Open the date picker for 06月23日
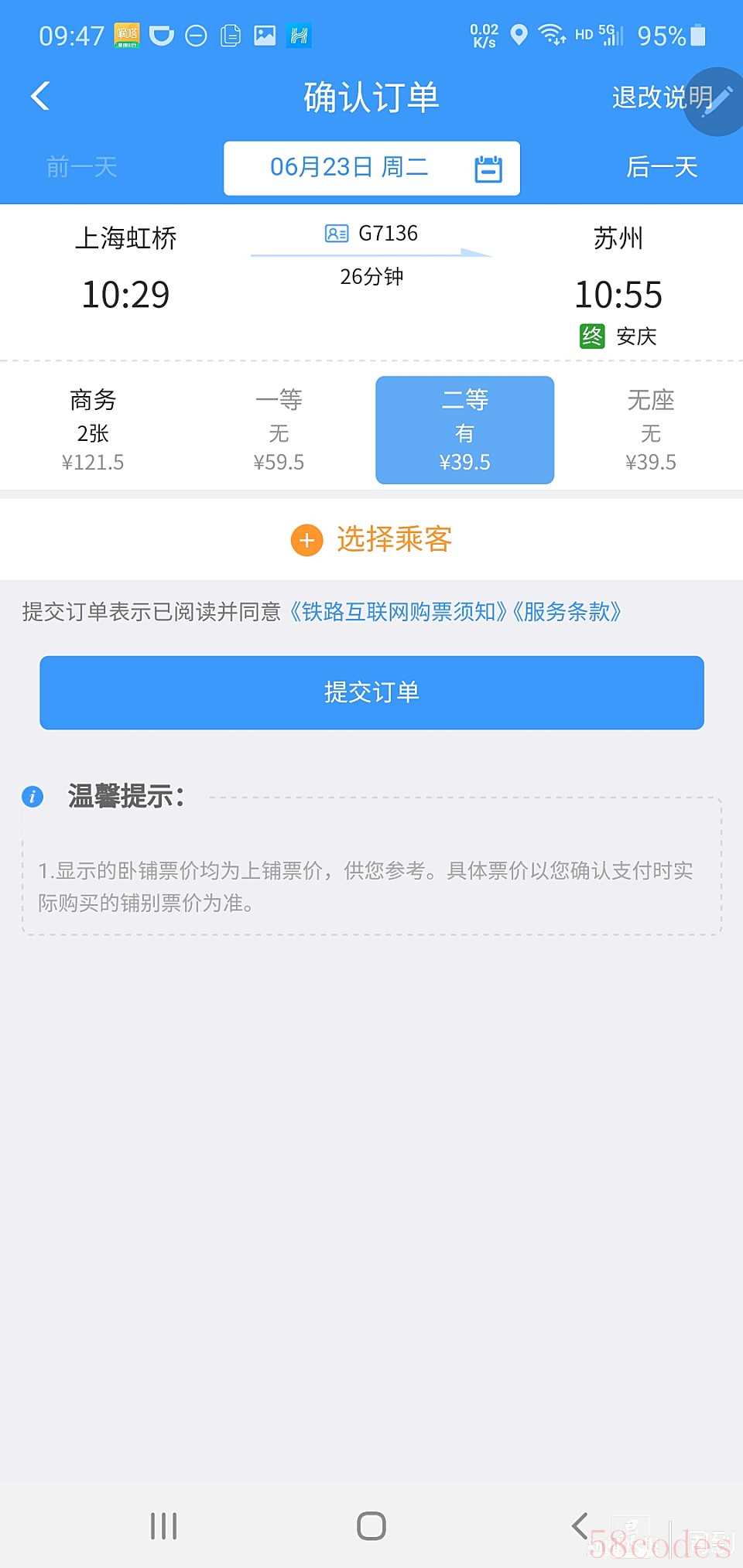Viewport: 743px width, 1568px height. tap(371, 168)
